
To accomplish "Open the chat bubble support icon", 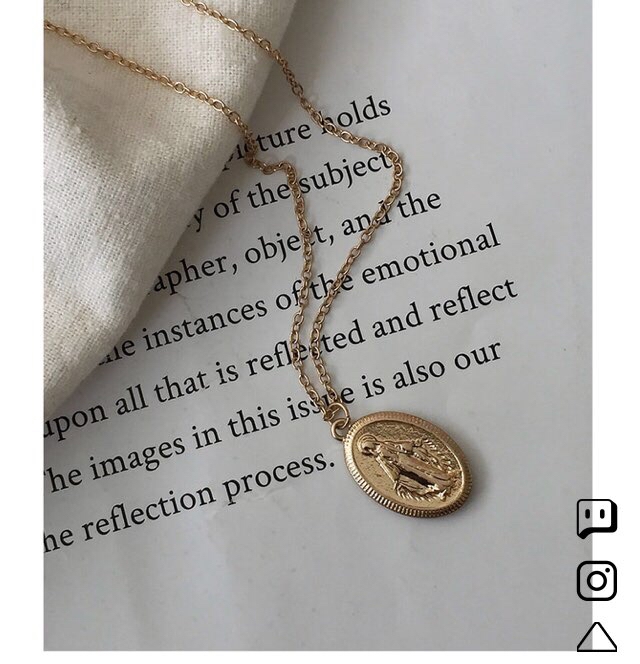I will click(596, 518).
